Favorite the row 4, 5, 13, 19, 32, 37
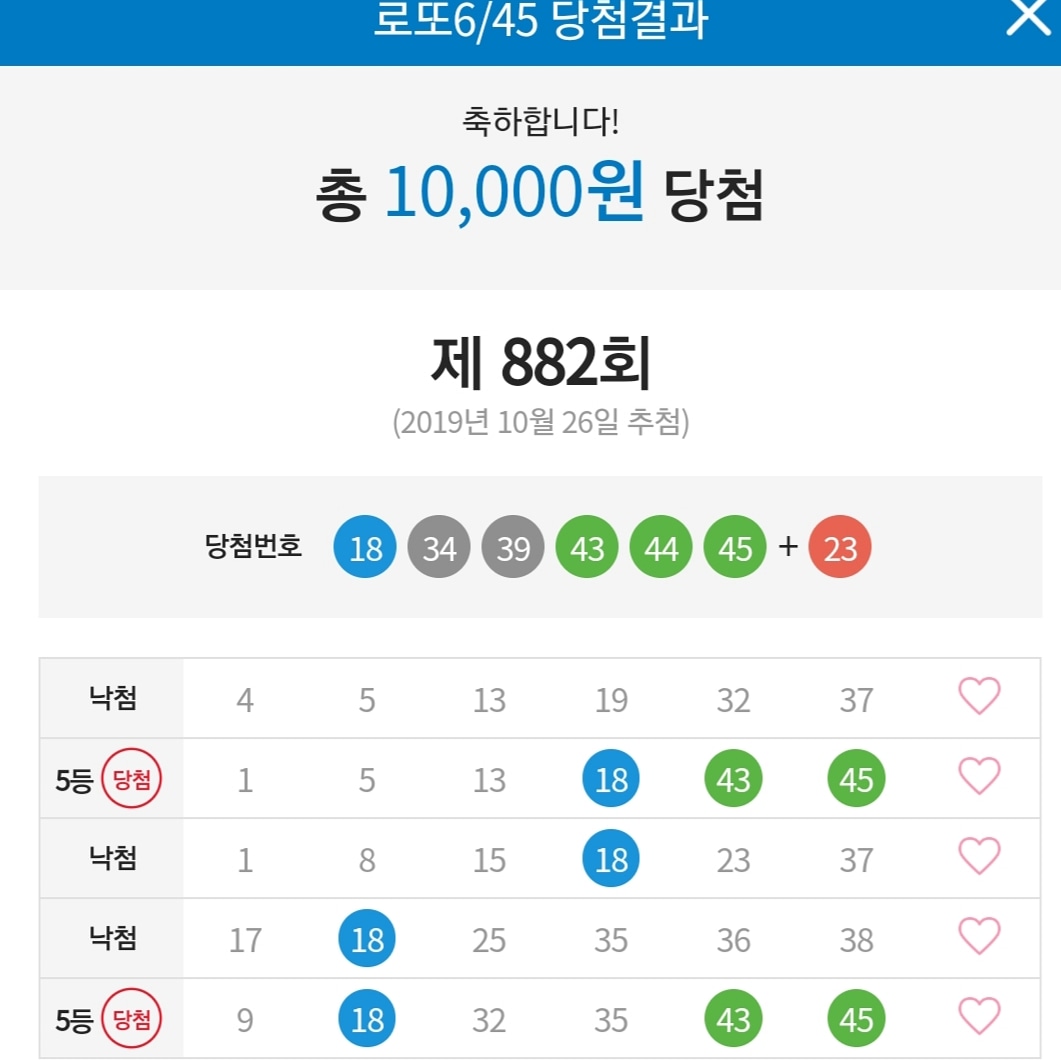The height and width of the screenshot is (1061, 1061). pos(979,697)
